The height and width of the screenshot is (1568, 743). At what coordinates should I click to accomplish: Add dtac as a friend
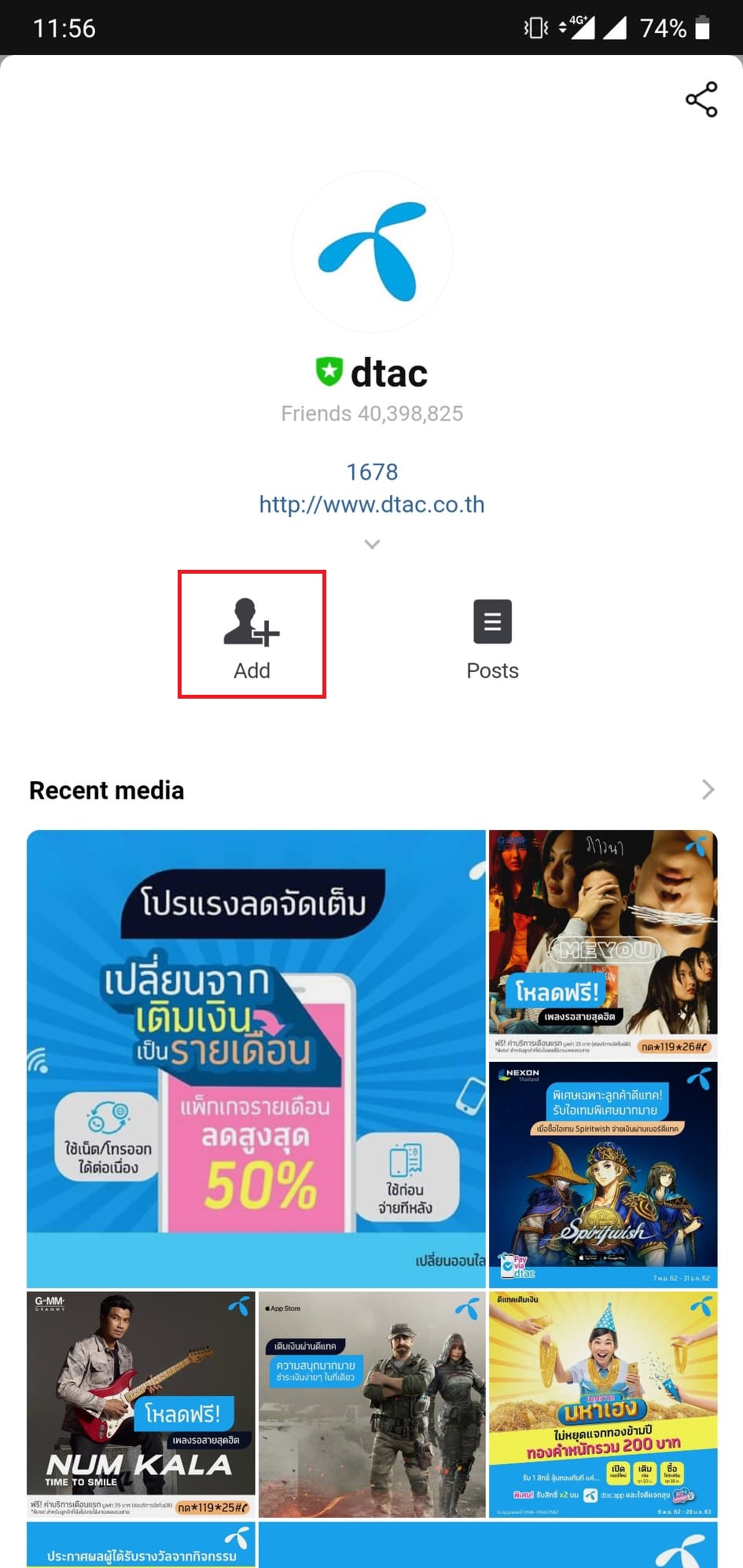coord(252,635)
